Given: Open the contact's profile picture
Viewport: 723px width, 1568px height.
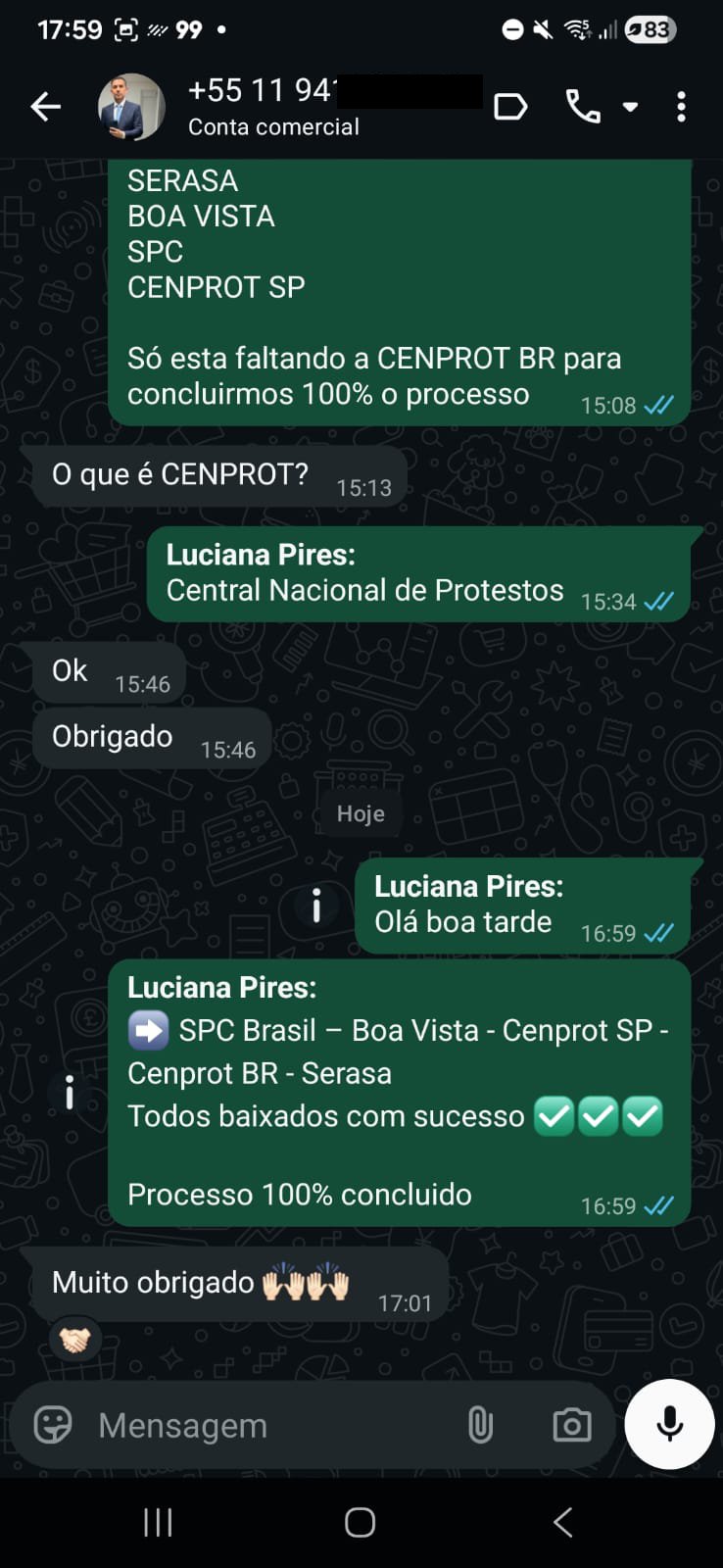Looking at the screenshot, I should click(128, 107).
